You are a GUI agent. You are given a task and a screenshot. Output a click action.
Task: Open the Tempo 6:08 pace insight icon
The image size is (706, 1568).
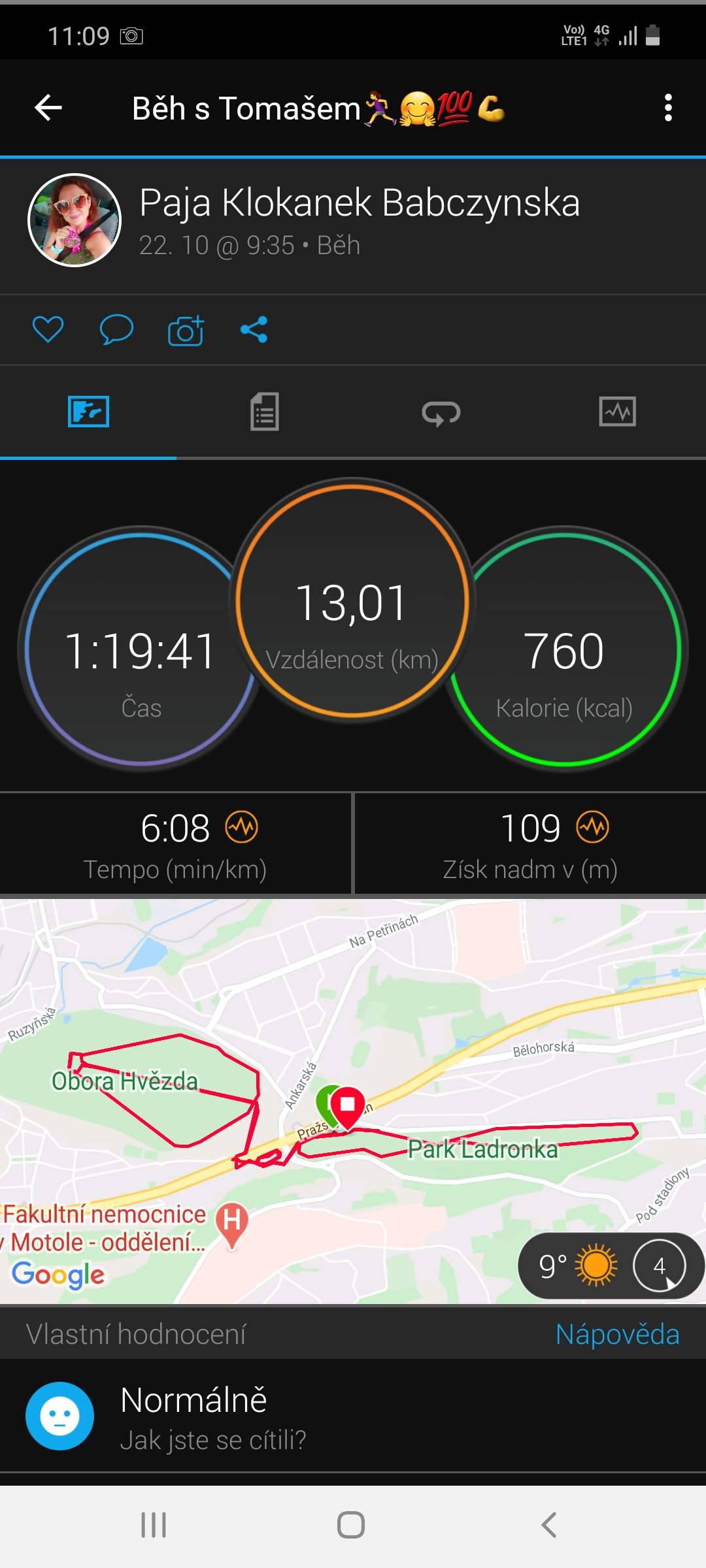click(x=242, y=828)
